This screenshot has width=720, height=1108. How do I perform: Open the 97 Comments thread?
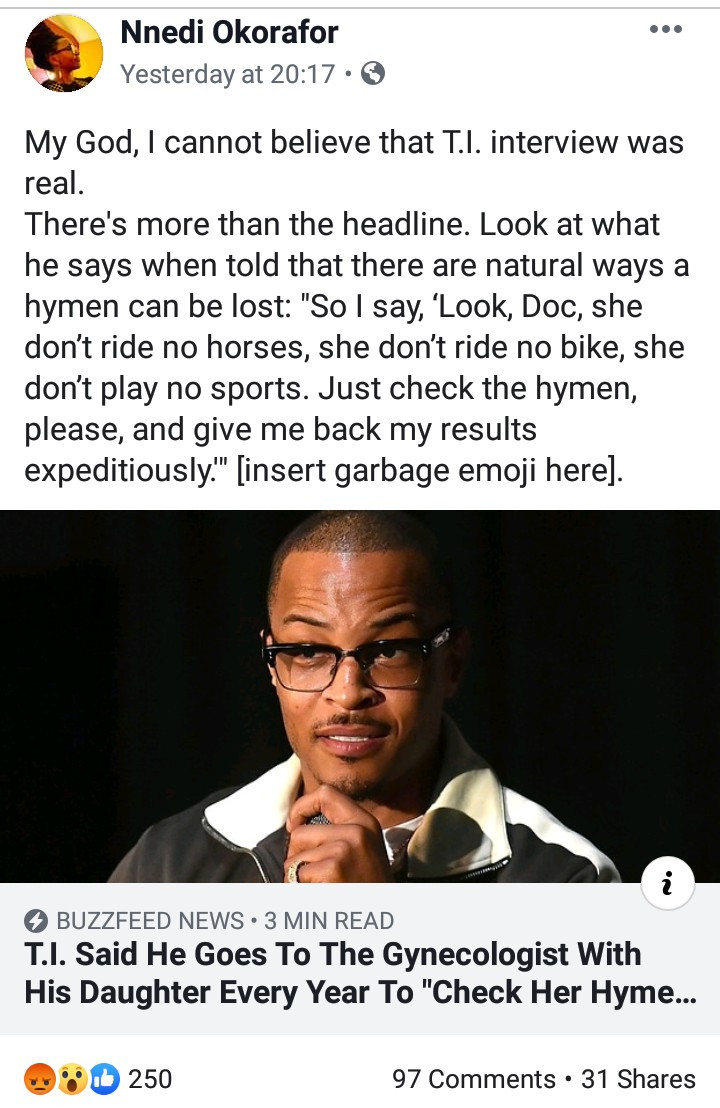point(473,1079)
